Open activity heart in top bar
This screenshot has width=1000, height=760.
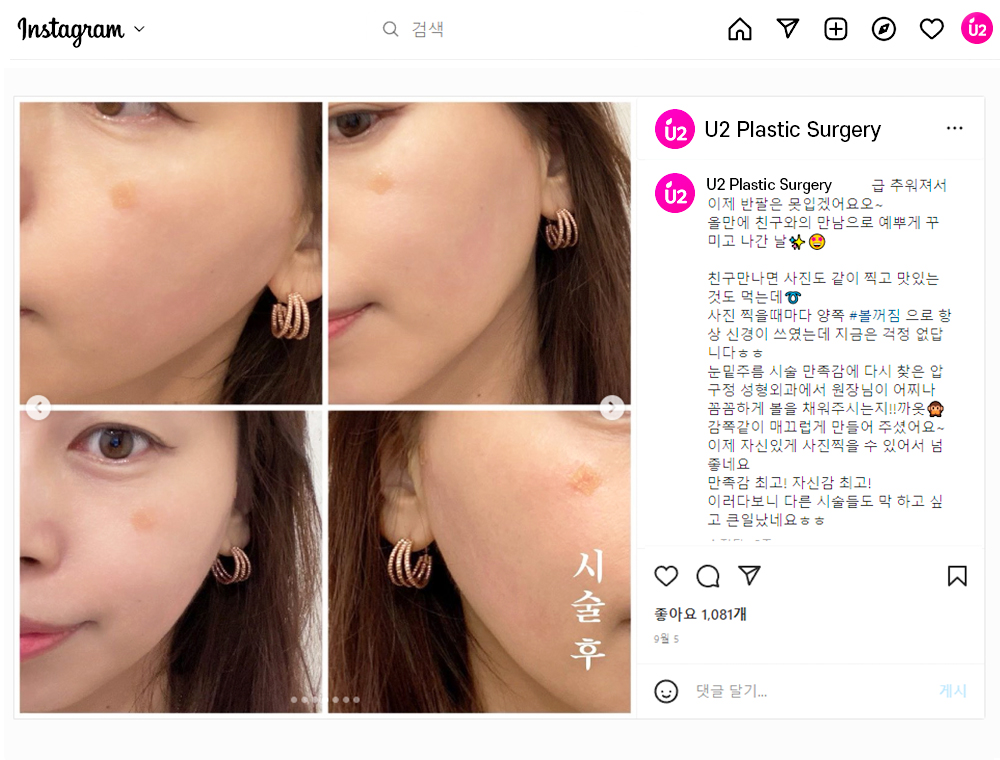pos(932,29)
